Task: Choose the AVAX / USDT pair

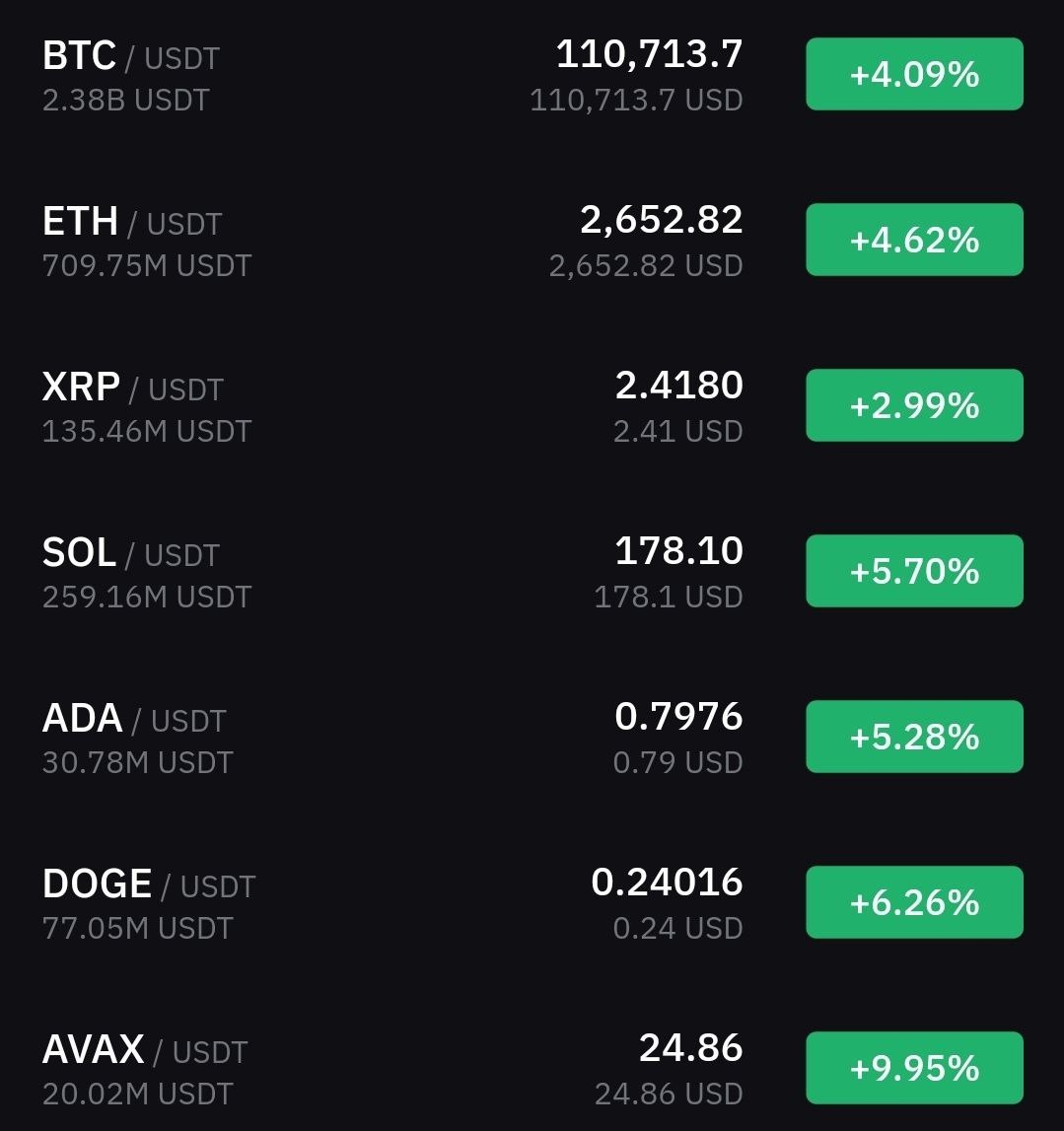Action: (x=145, y=1051)
